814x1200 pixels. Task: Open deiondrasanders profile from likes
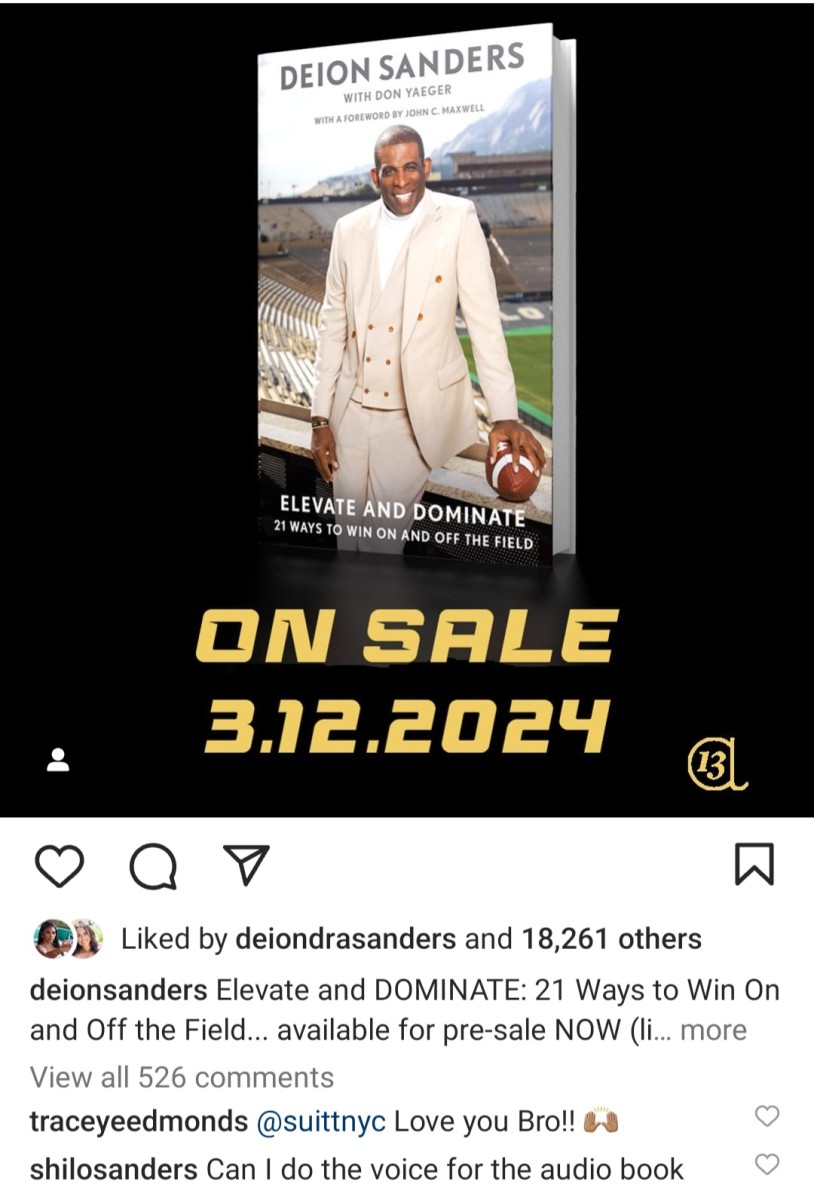pos(346,939)
